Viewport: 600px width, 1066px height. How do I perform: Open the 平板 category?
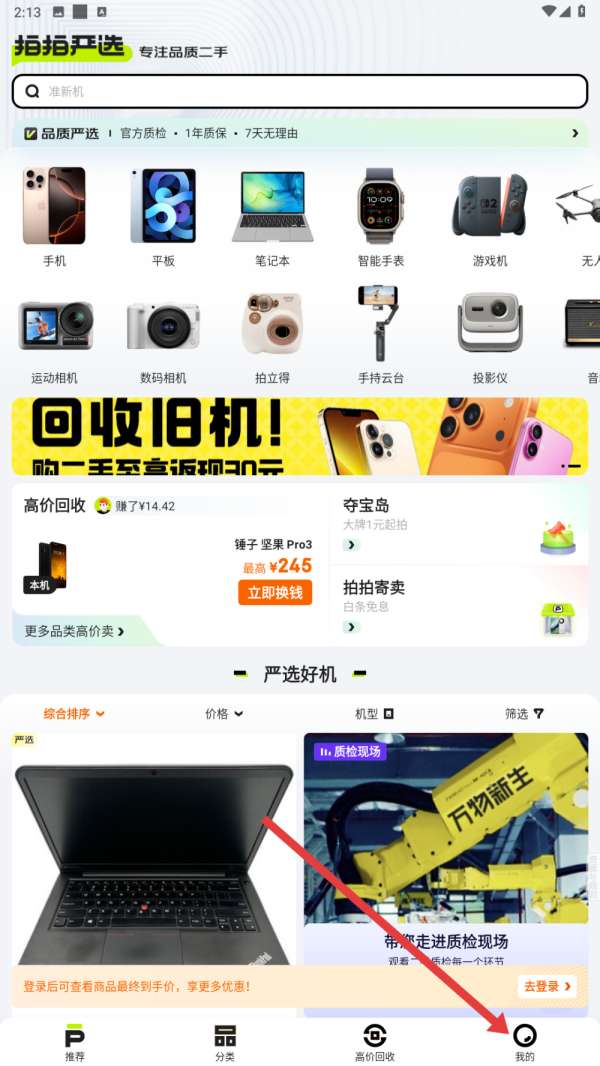tap(163, 216)
